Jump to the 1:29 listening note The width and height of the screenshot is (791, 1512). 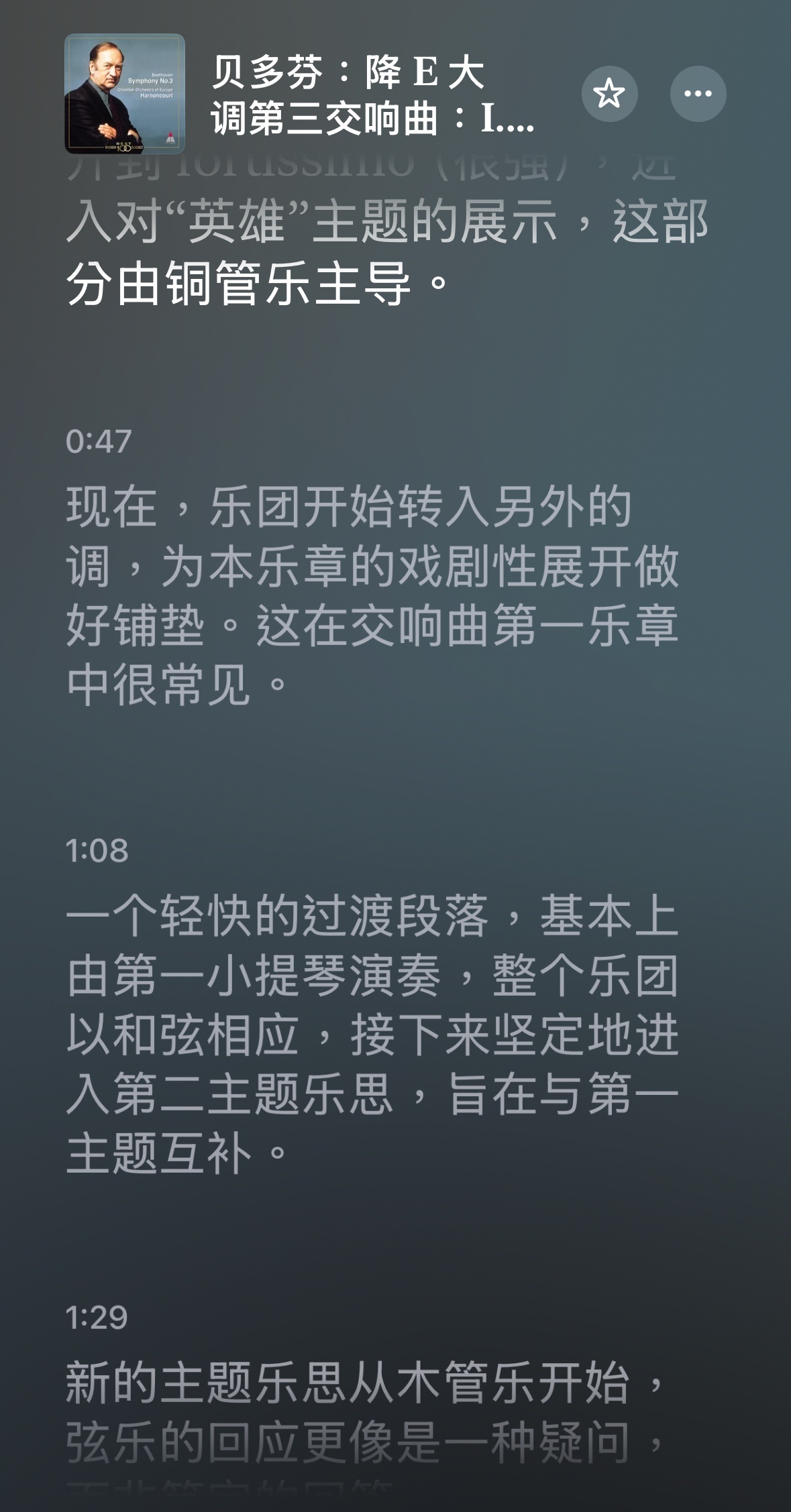(x=97, y=1318)
